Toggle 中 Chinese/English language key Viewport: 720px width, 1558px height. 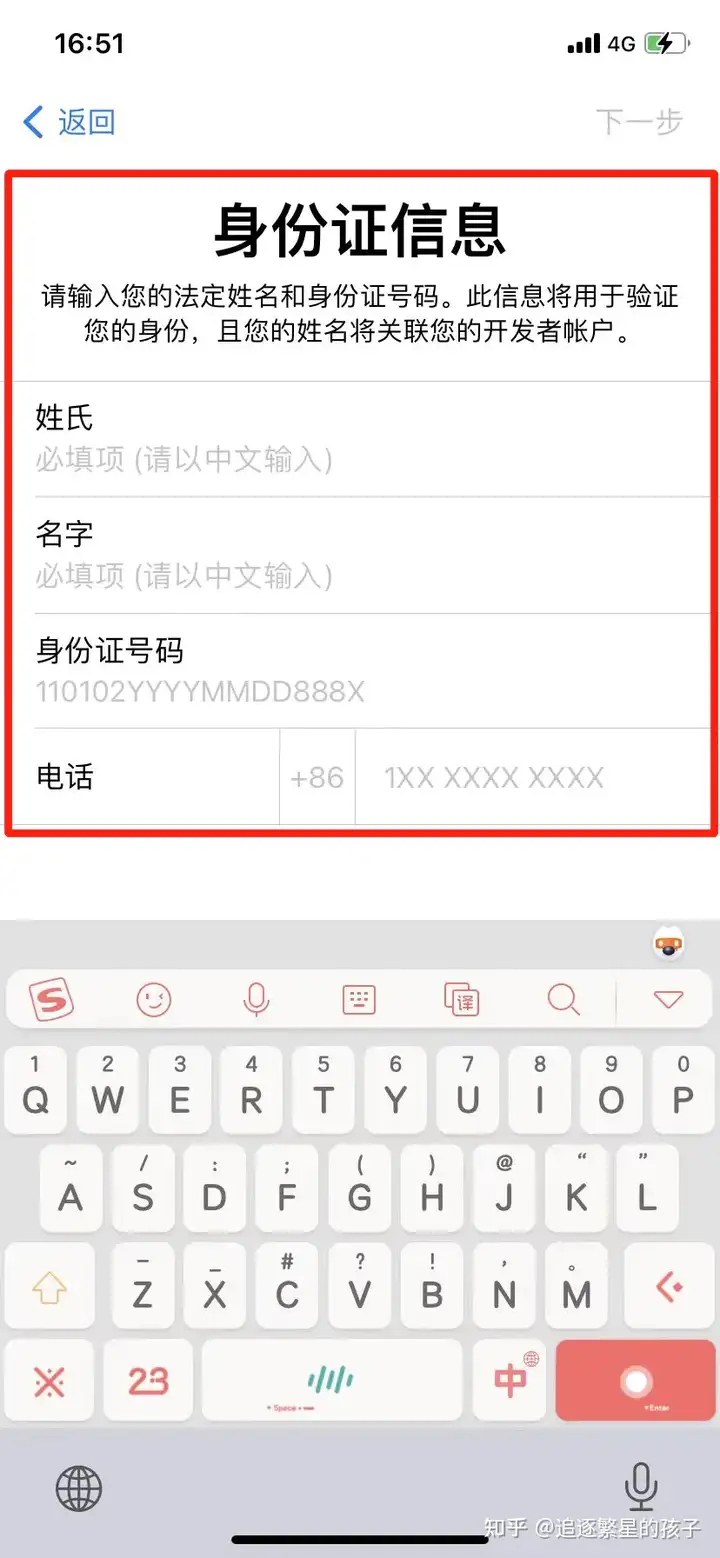[x=511, y=1381]
